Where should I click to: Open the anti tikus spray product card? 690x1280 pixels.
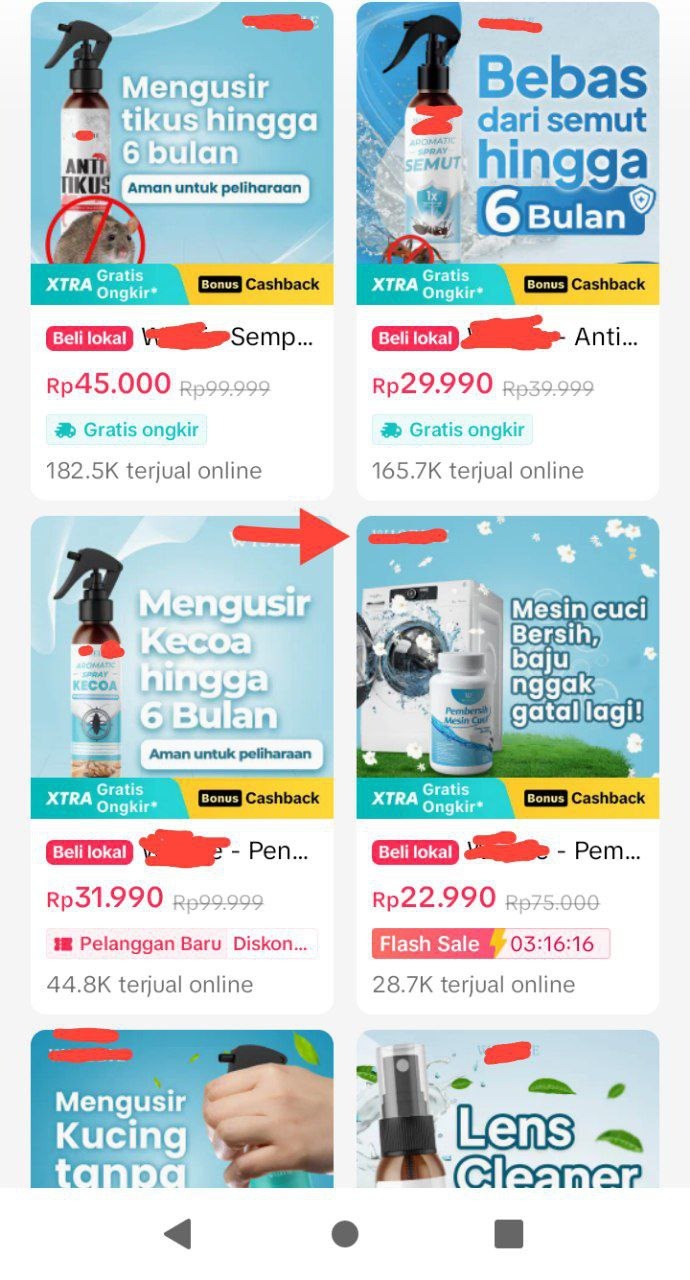(182, 150)
